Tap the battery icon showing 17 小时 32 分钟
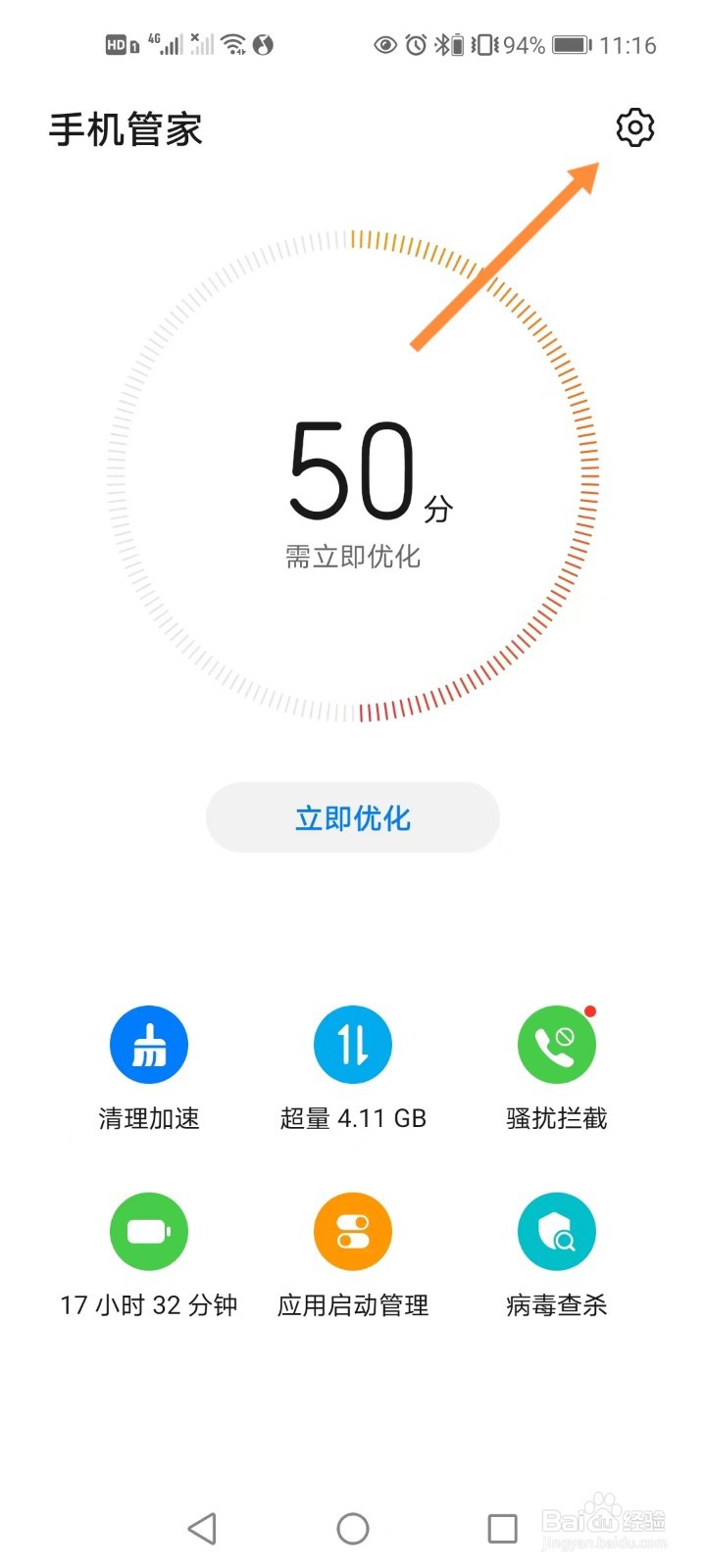This screenshot has height=1568, width=706. [x=148, y=1231]
